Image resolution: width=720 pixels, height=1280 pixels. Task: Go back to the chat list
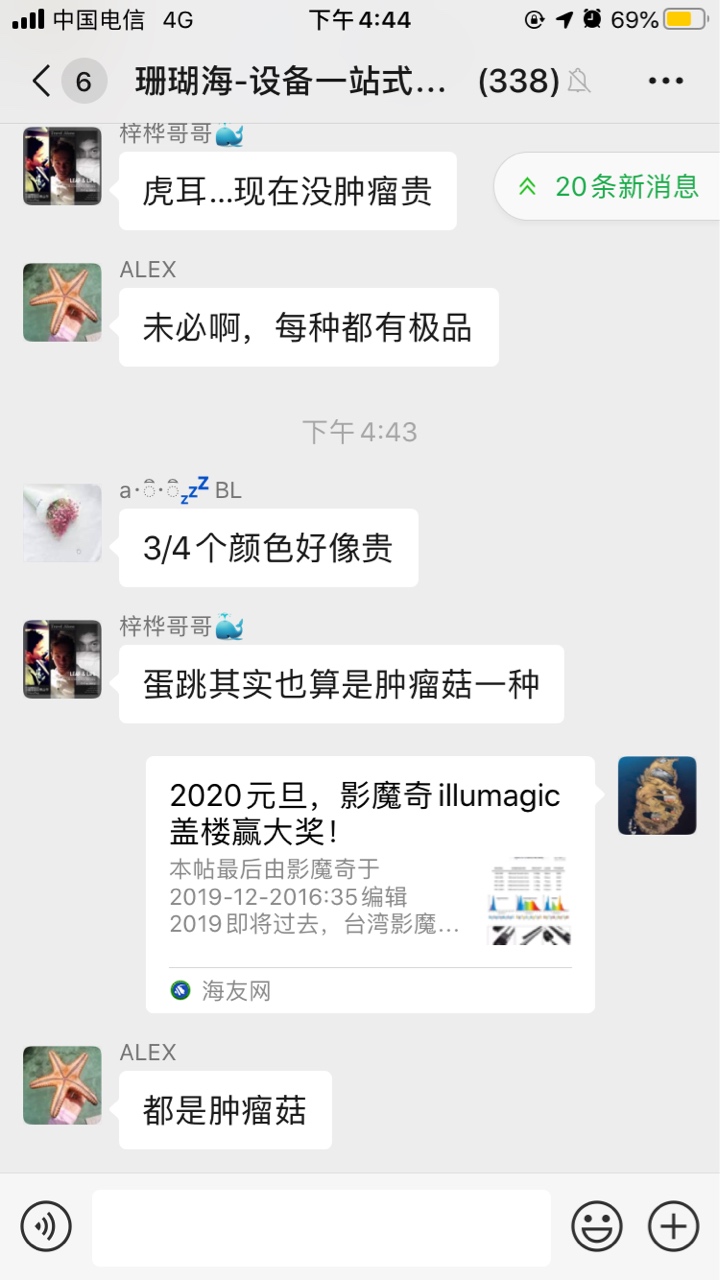click(x=42, y=81)
